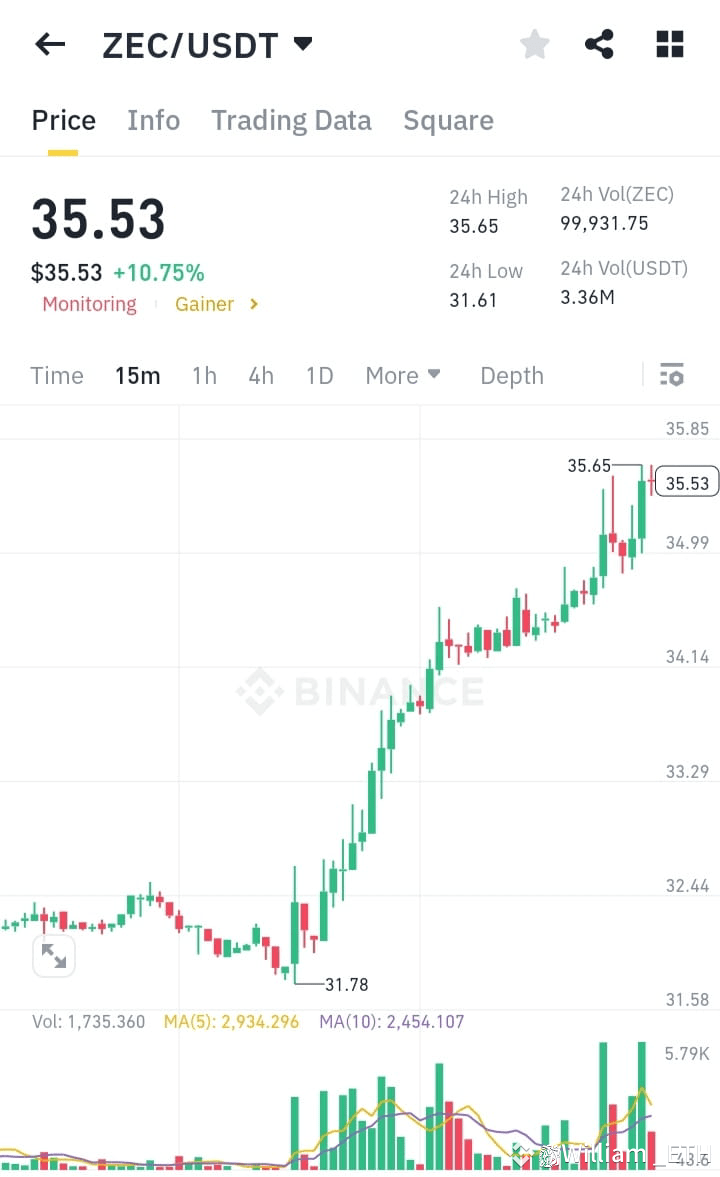Tap the Depth view option
Viewport: 720px width, 1177px height.
coord(511,375)
